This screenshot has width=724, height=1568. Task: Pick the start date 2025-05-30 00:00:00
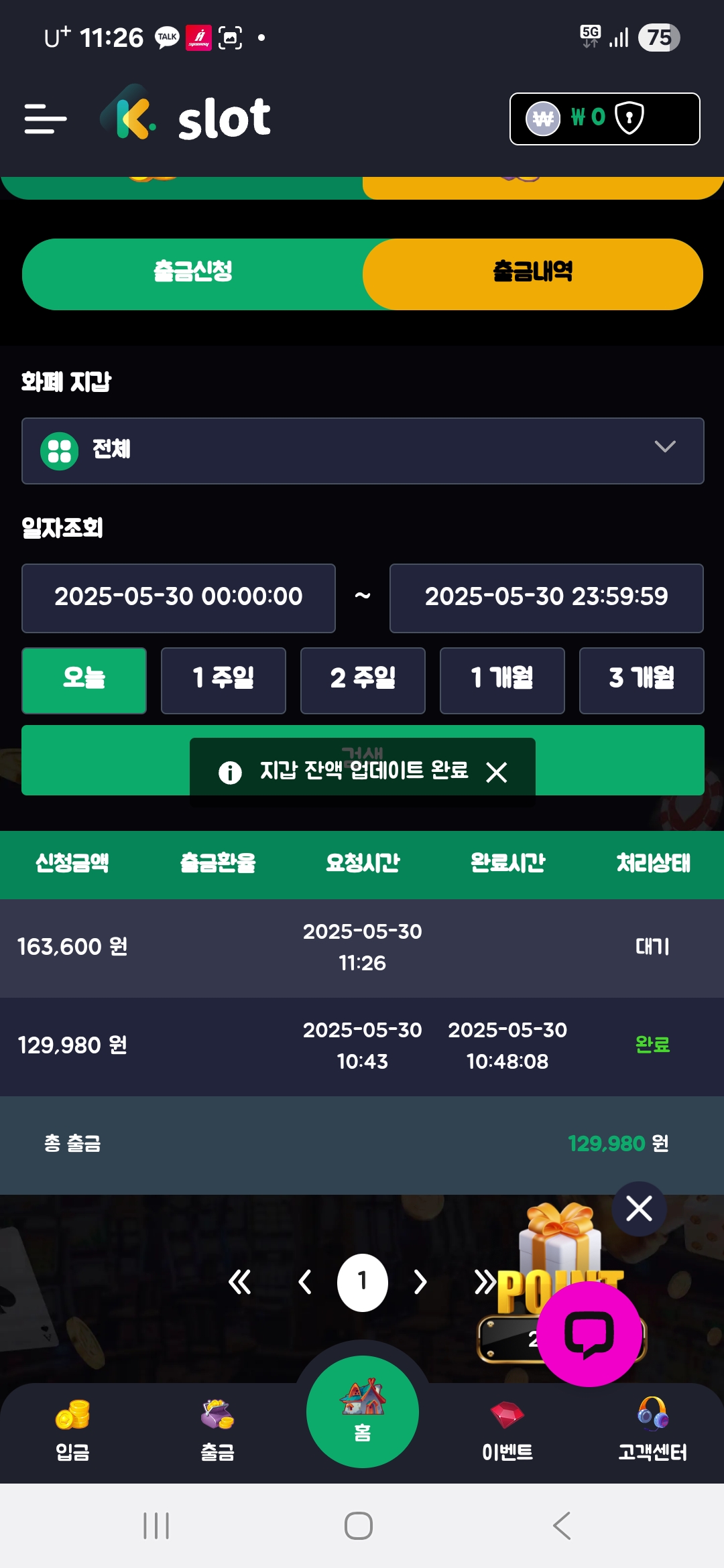pyautogui.click(x=178, y=598)
